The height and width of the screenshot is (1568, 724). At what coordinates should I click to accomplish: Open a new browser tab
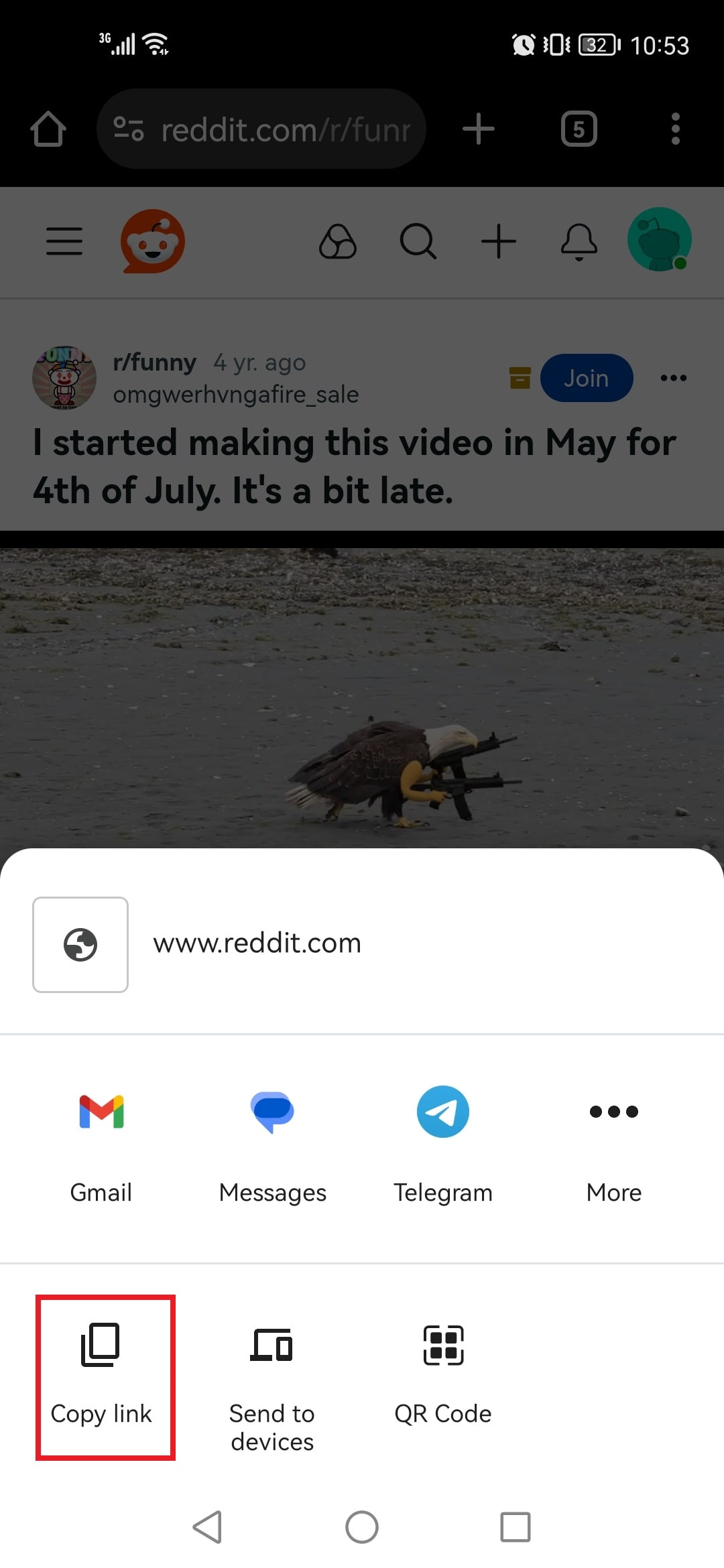479,129
